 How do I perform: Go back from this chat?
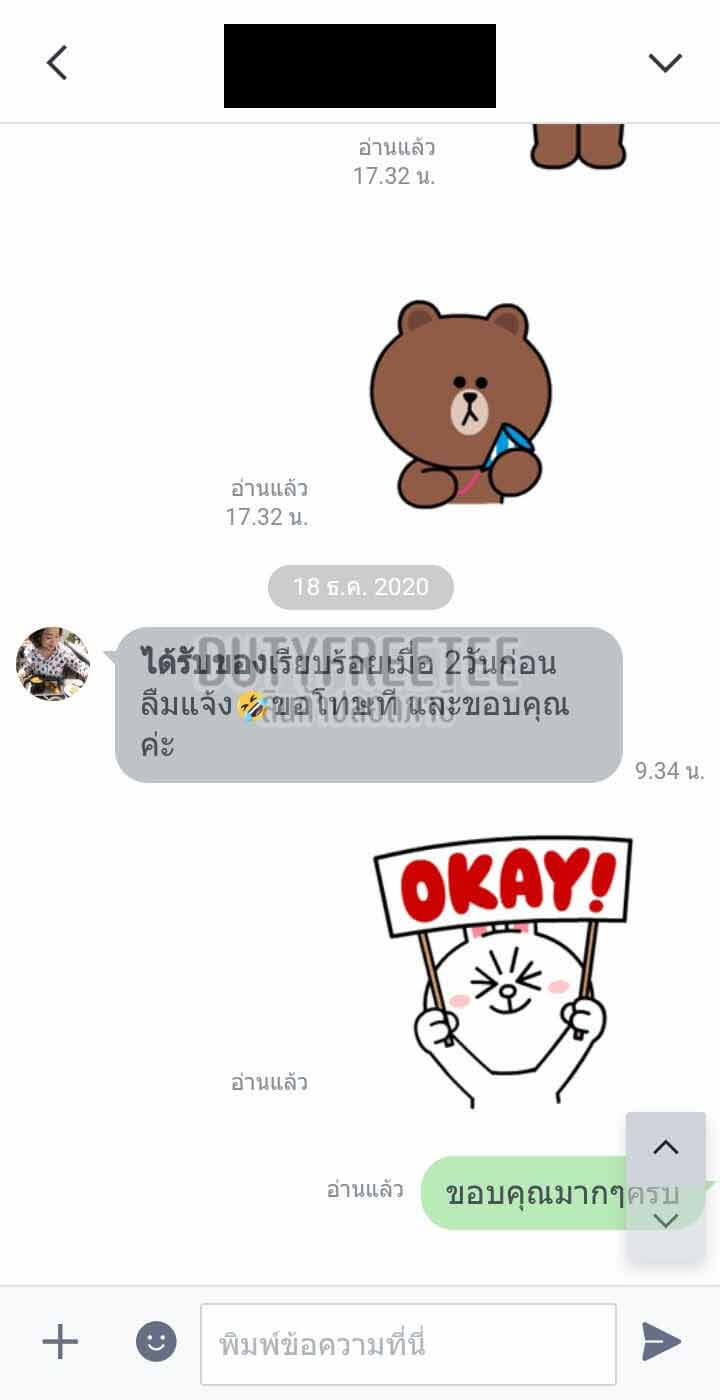tap(57, 63)
